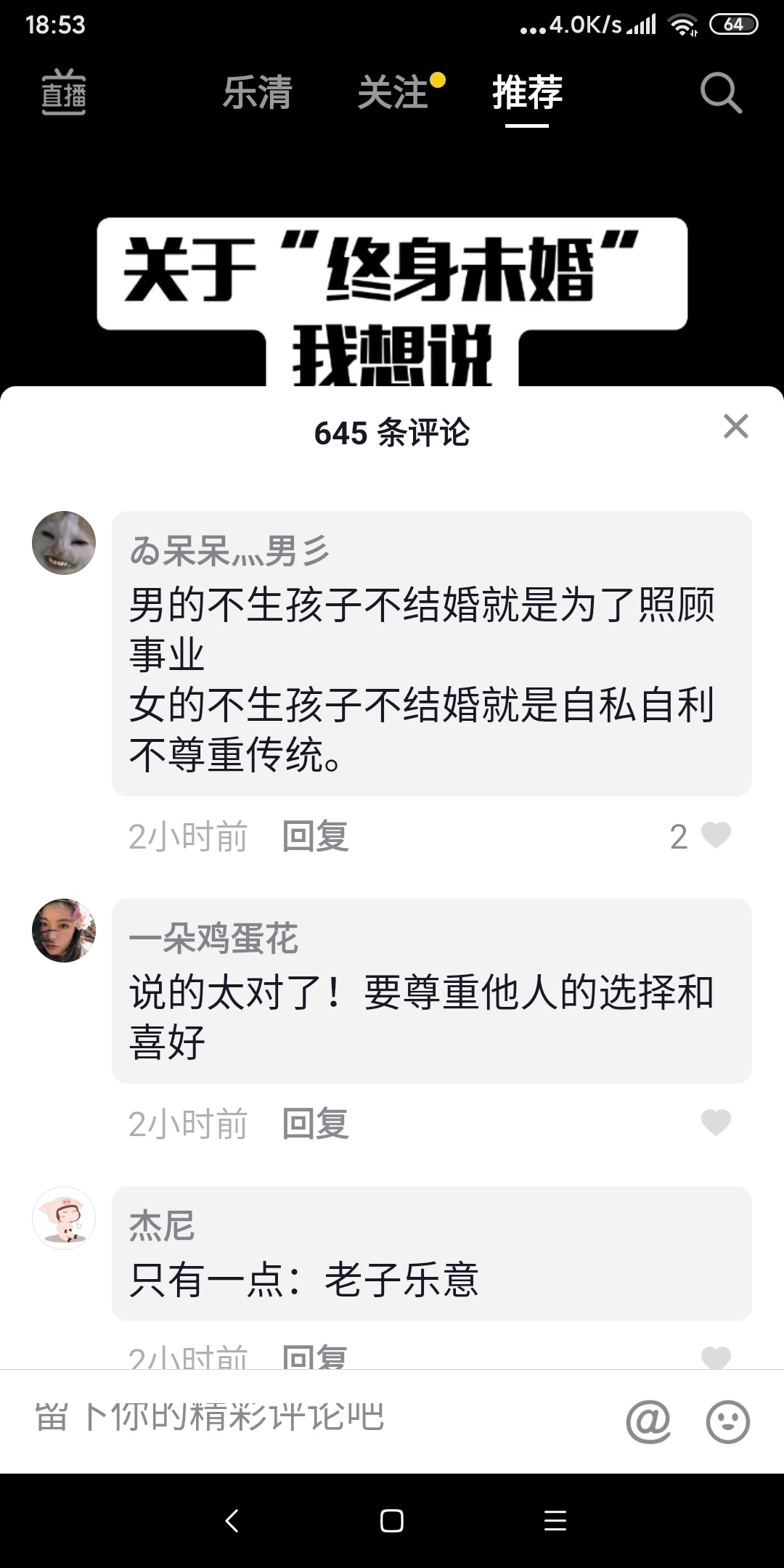Open 杰尼's profile avatar
Screen dimensions: 784x1568
click(64, 1218)
